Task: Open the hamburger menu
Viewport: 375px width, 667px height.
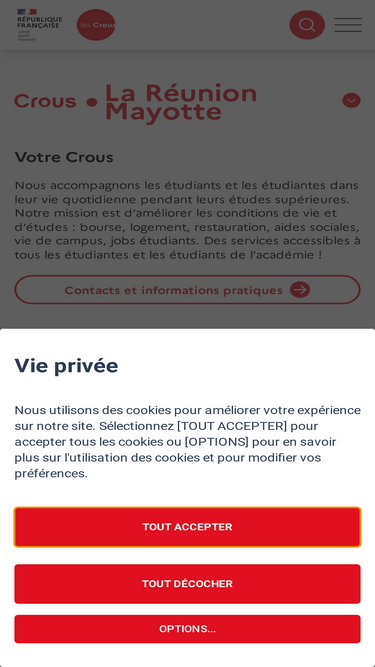Action: [x=348, y=25]
